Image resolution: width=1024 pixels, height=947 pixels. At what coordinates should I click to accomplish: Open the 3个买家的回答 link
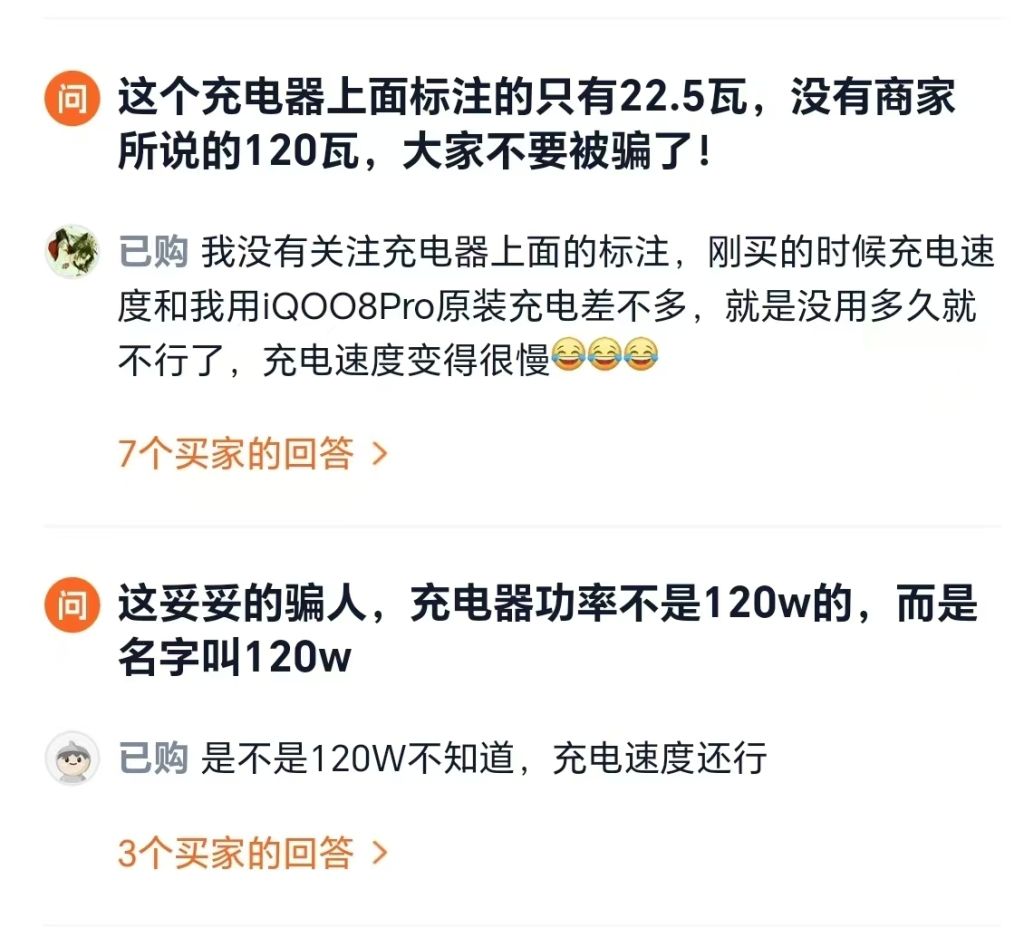(252, 854)
